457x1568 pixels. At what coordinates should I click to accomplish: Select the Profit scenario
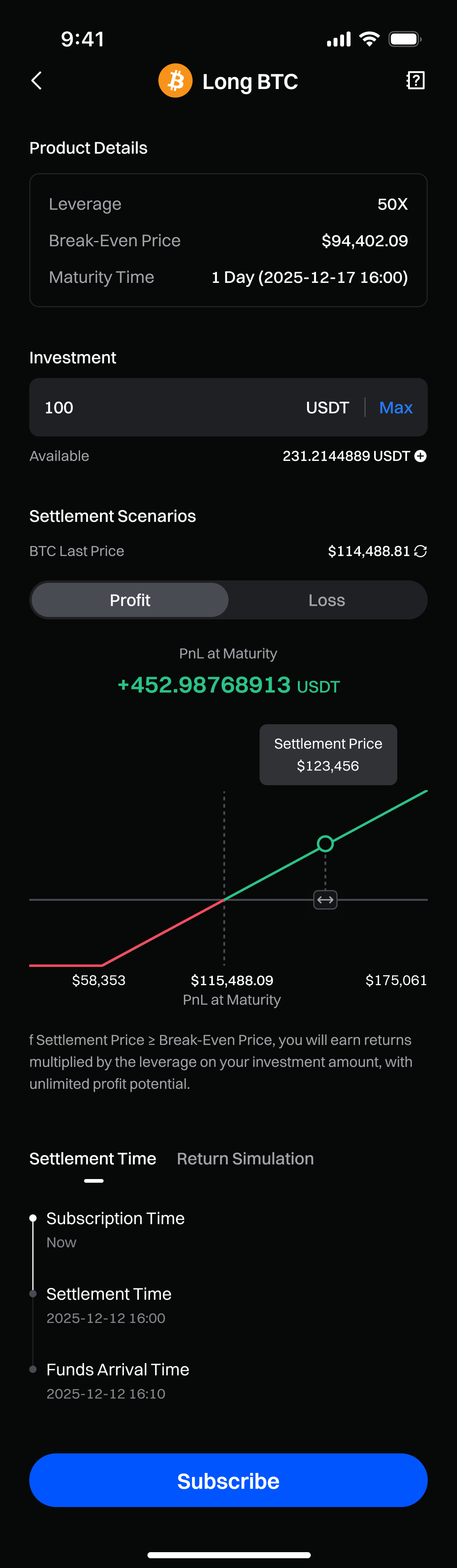[x=130, y=600]
